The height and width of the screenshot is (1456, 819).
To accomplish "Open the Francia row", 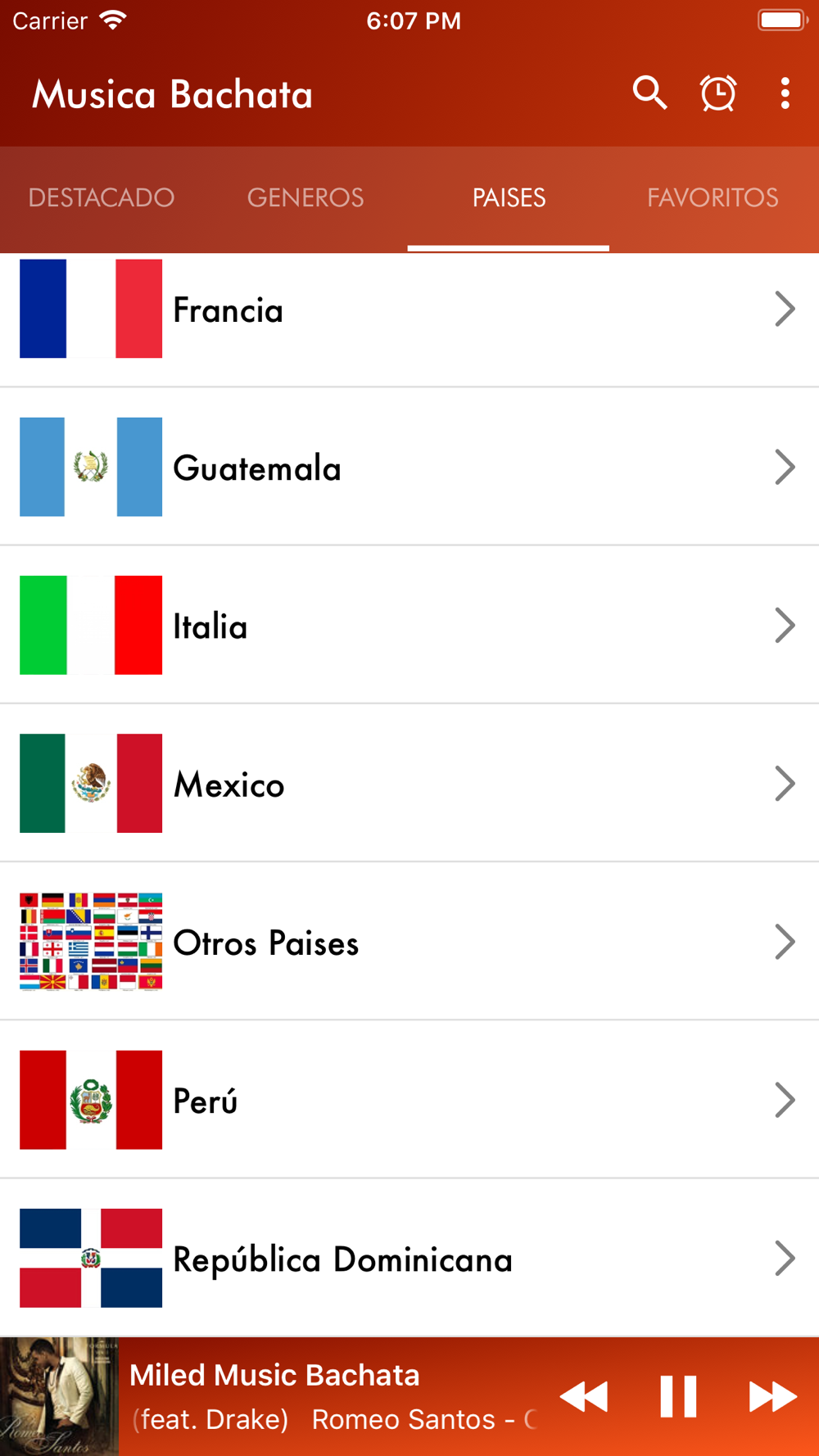I will click(x=409, y=310).
